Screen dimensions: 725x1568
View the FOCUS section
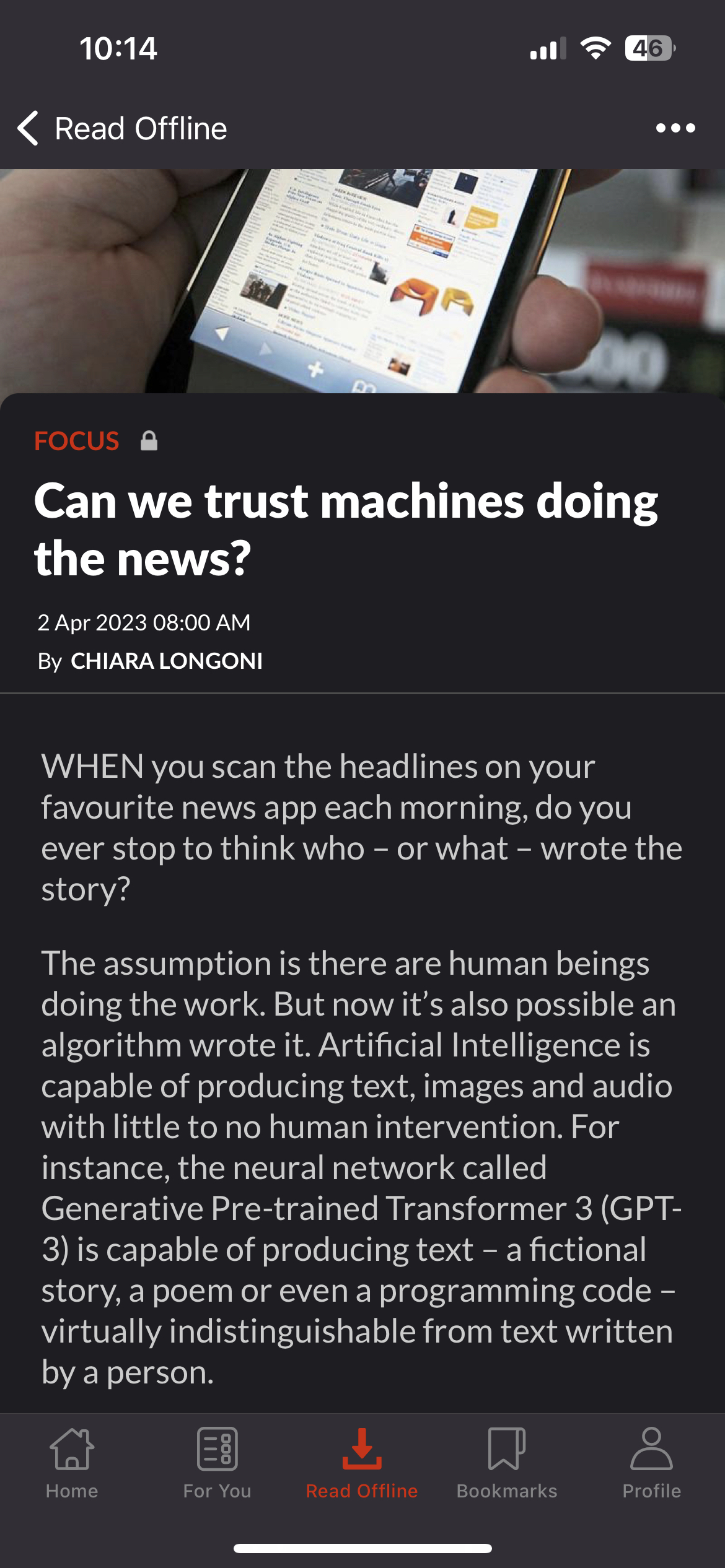[x=76, y=441]
